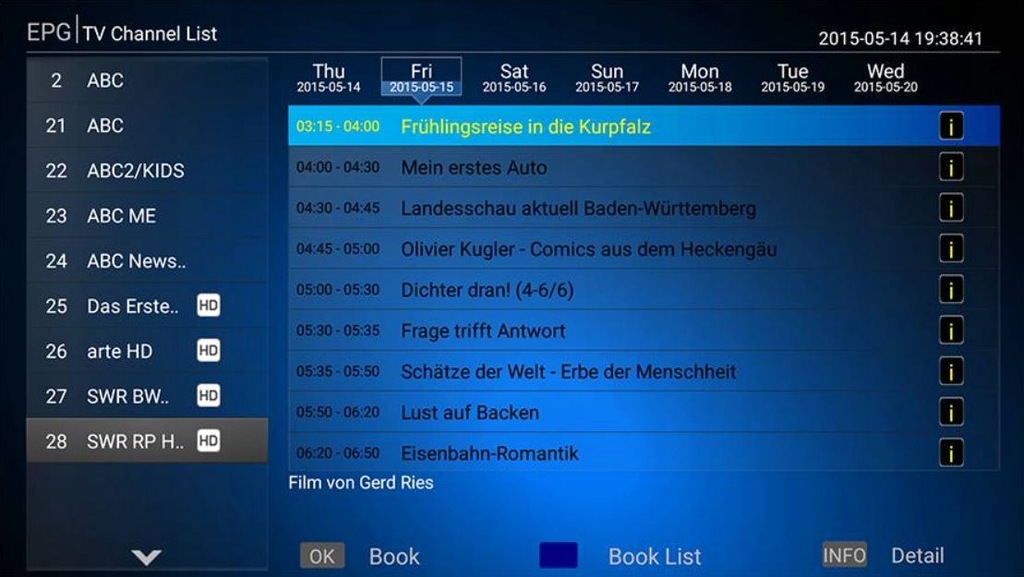
Task: Switch to Sun 2015-05-17 schedule
Action: point(607,77)
